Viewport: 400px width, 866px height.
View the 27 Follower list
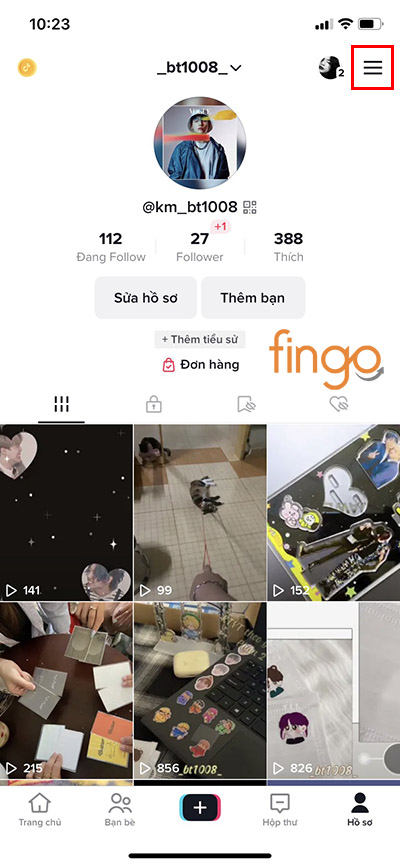coord(199,247)
